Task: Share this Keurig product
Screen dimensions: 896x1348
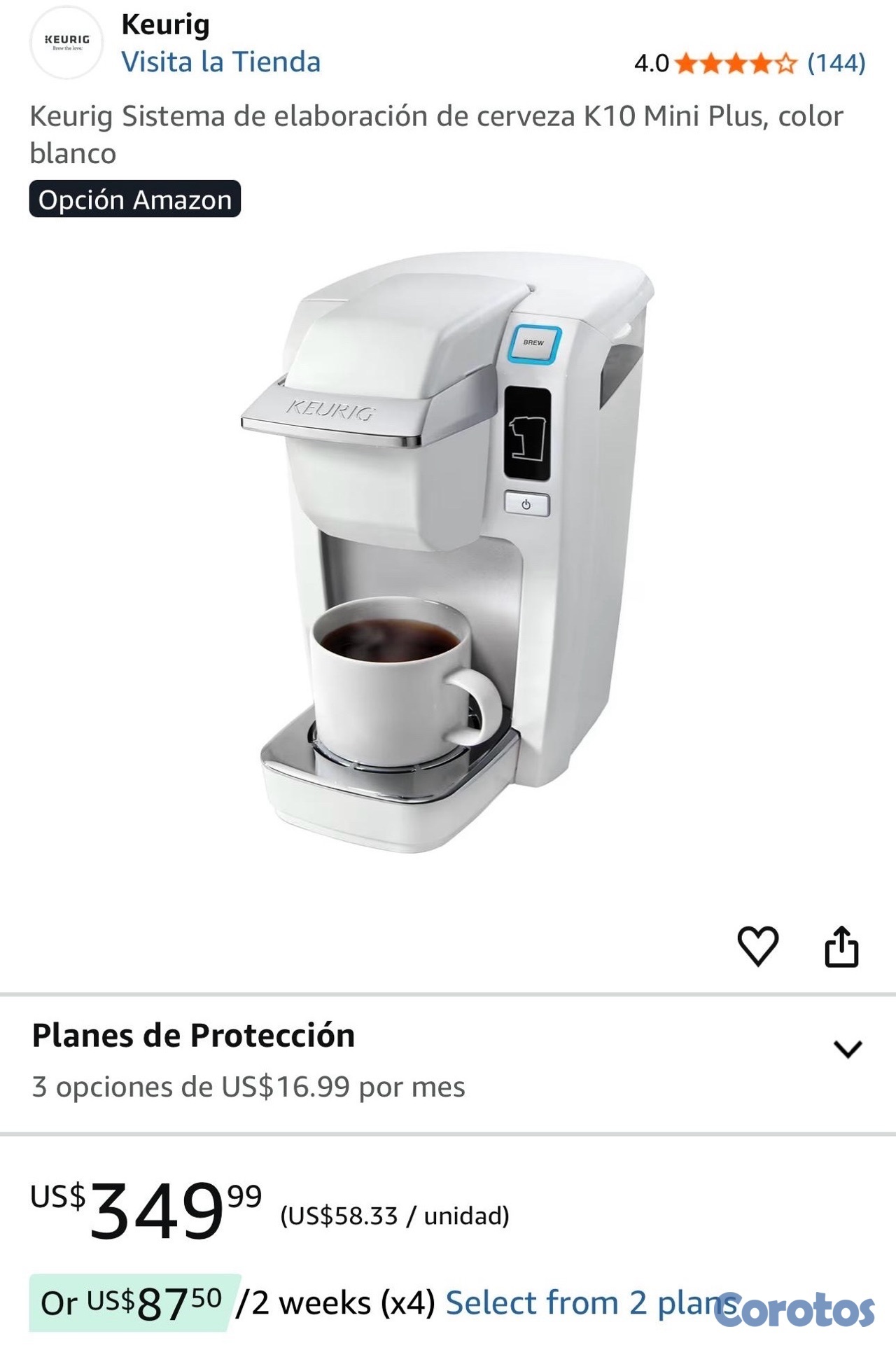Action: pyautogui.click(x=841, y=946)
